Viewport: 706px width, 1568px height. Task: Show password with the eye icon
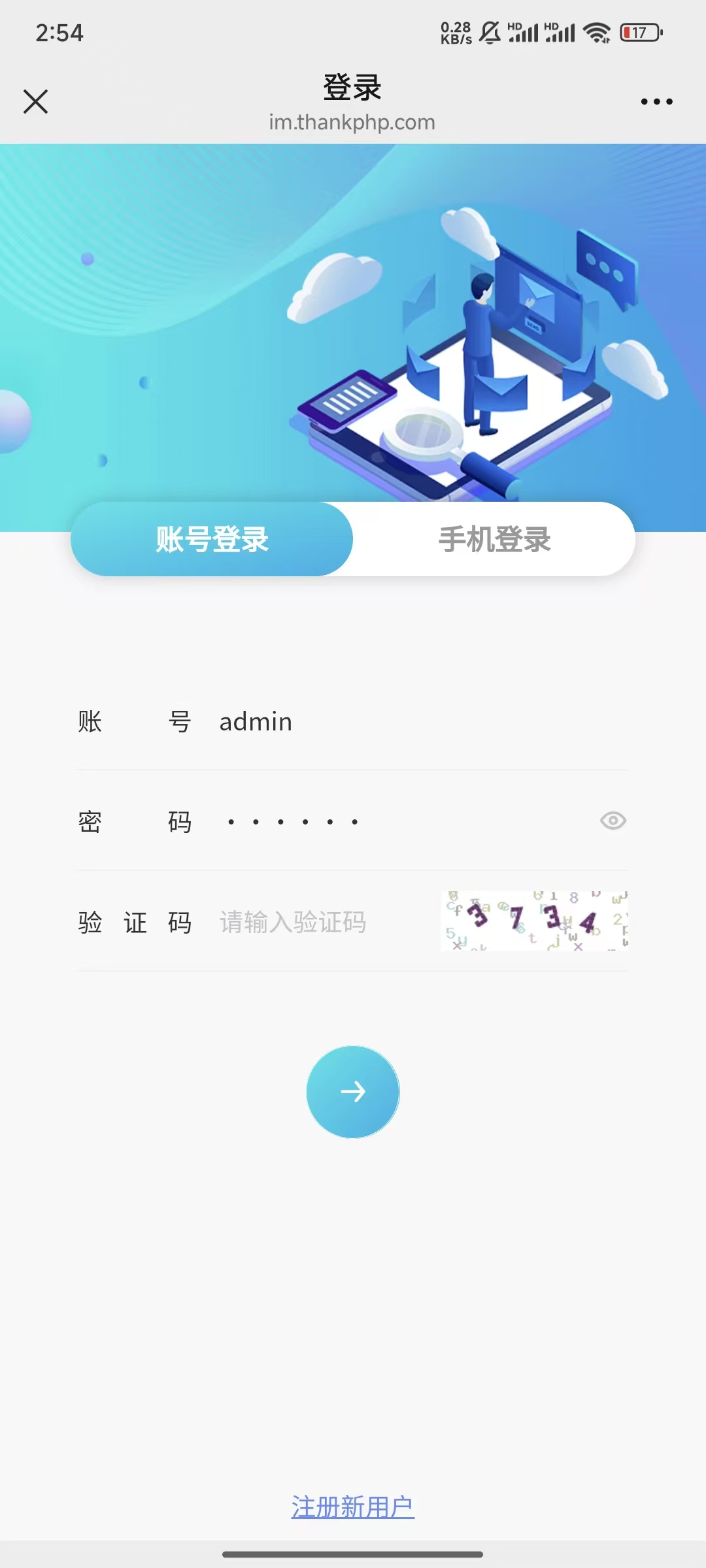pos(613,821)
